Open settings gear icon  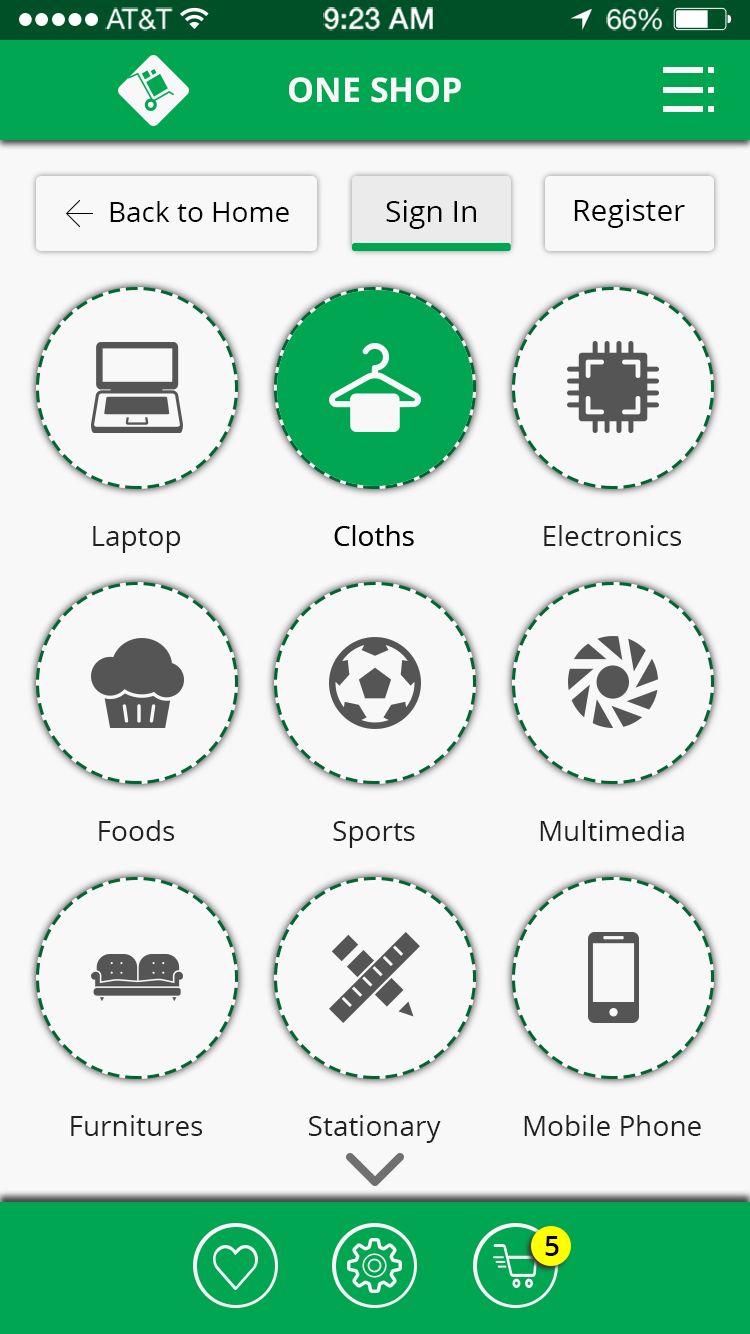tap(375, 1266)
